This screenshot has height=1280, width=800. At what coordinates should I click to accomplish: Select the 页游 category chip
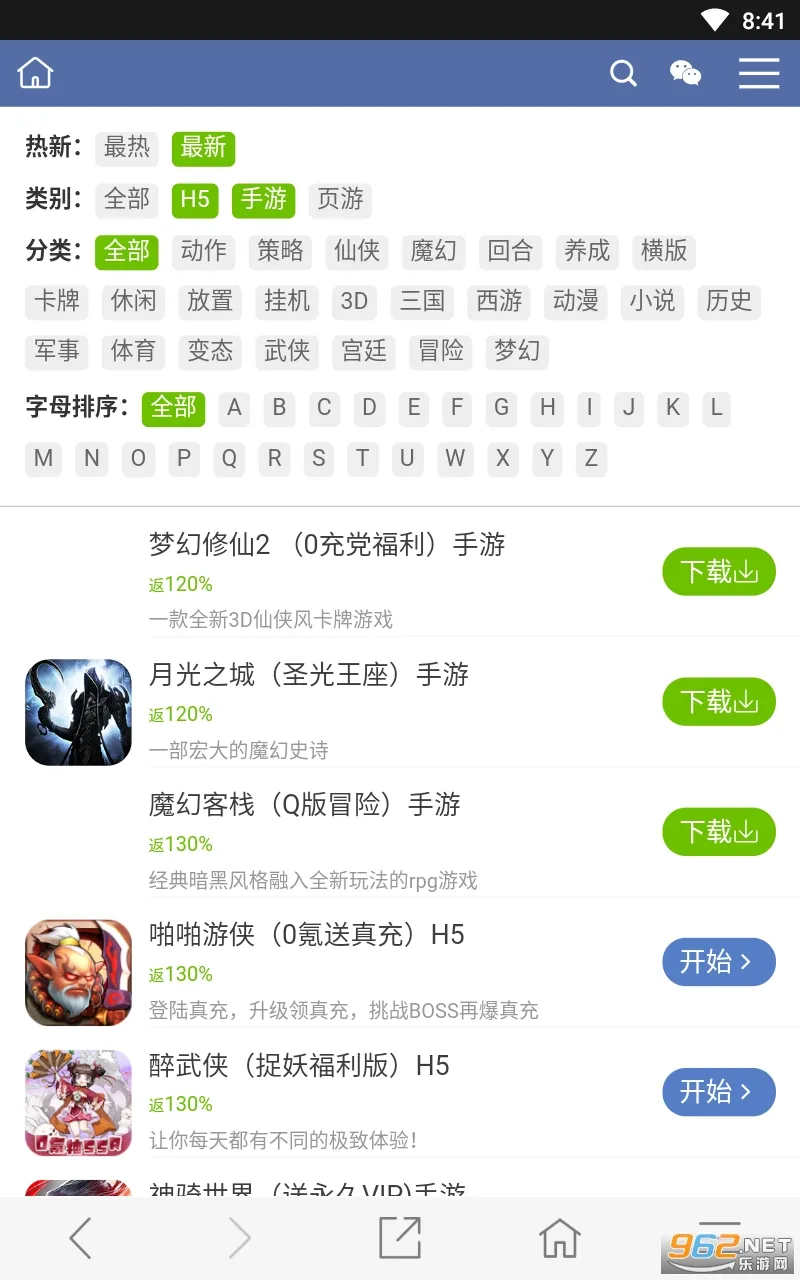coord(340,199)
